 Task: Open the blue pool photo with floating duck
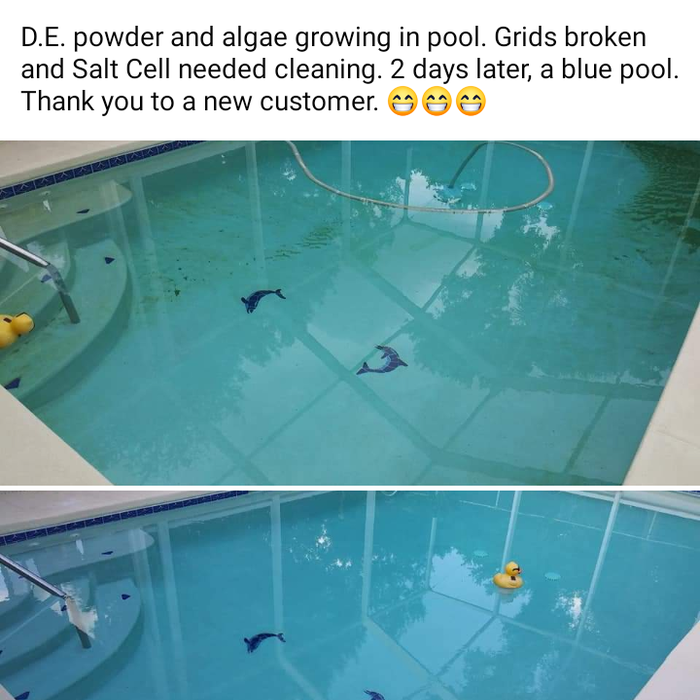click(350, 595)
